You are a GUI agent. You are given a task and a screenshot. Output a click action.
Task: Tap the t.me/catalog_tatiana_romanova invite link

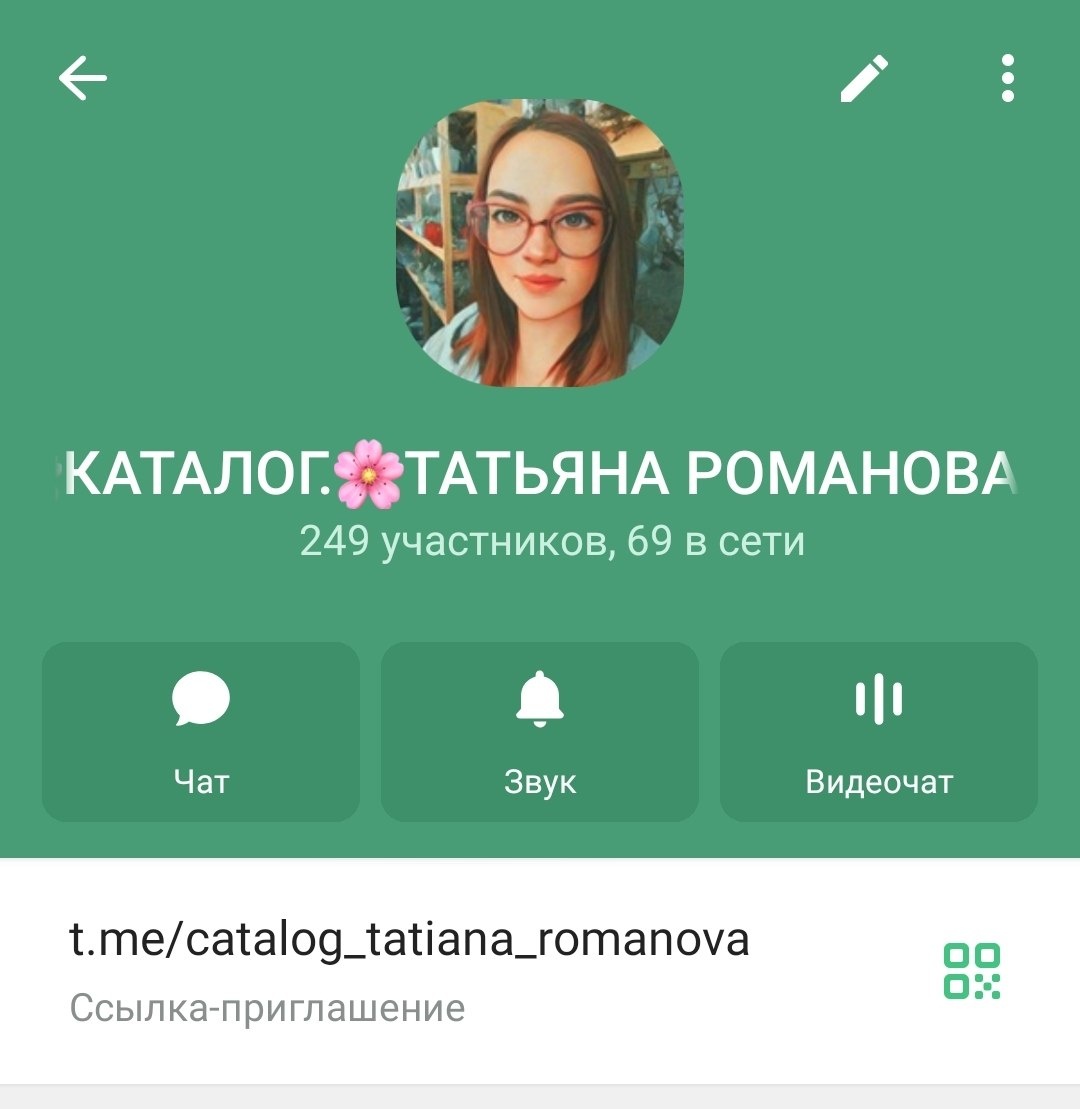pos(410,940)
